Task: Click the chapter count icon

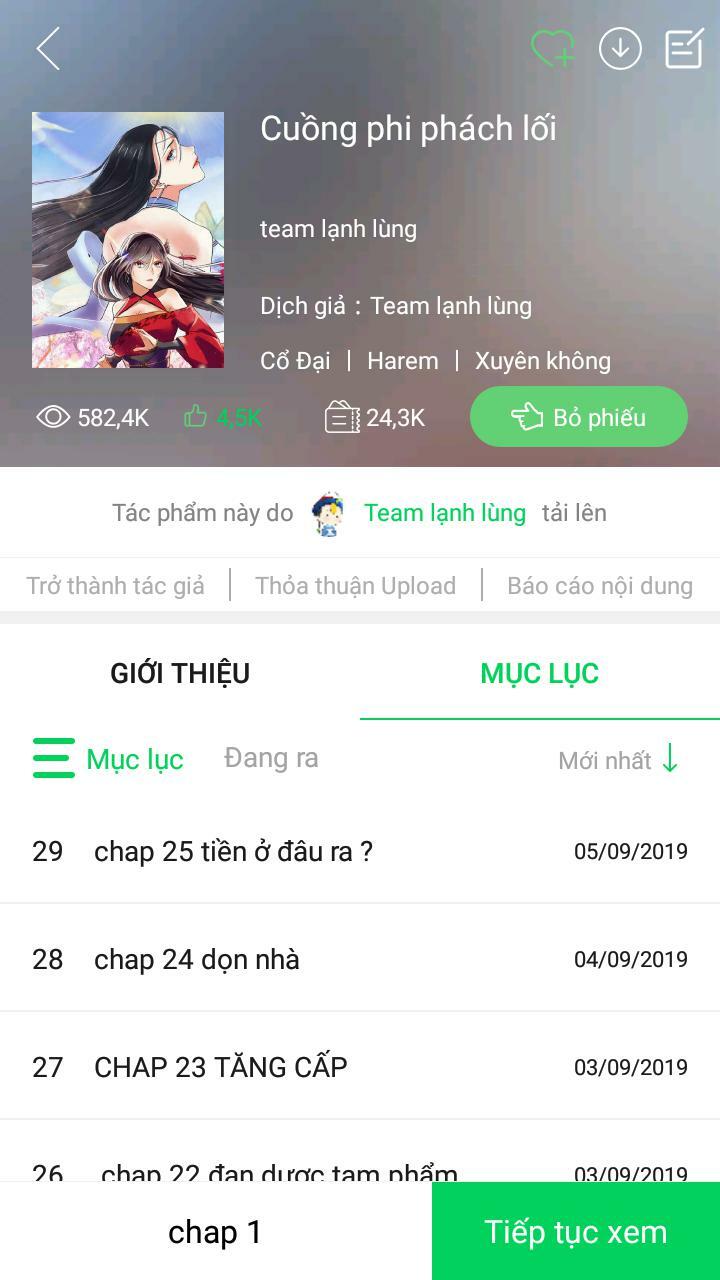Action: 344,416
